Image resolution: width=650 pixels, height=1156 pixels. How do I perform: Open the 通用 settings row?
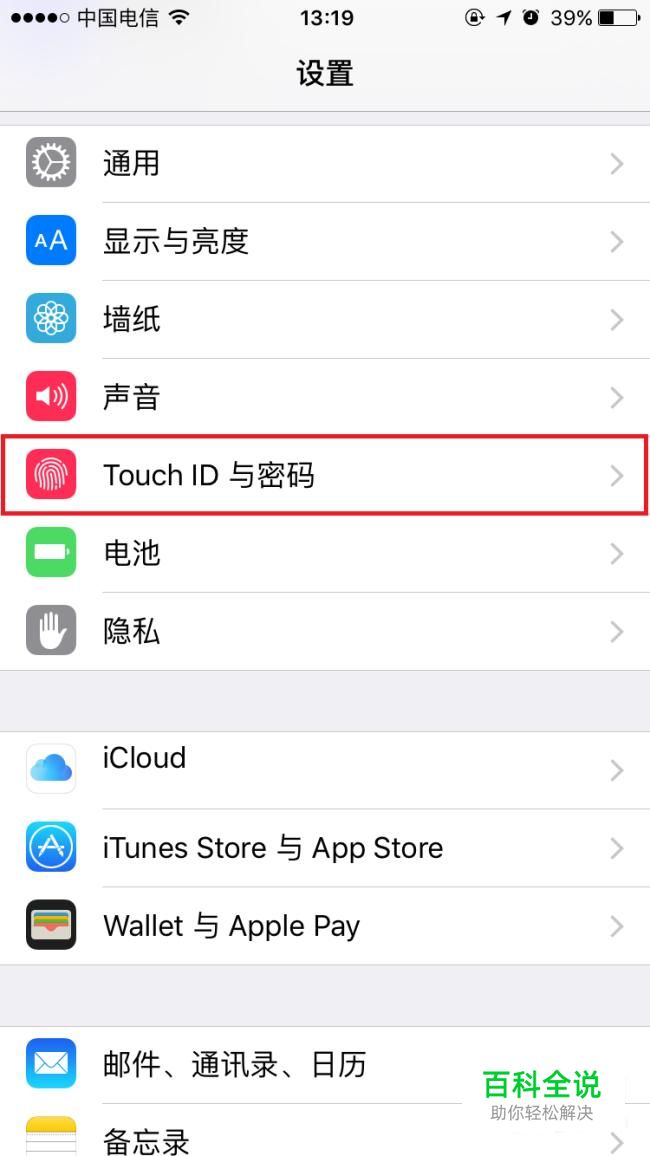point(325,164)
